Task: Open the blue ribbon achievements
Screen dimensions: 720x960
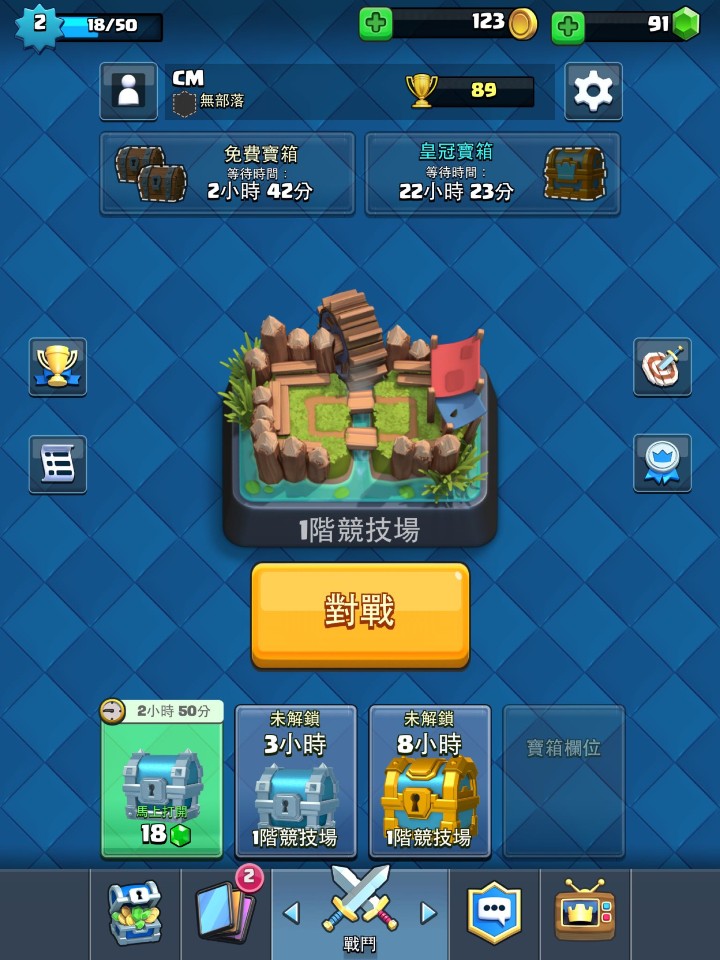Action: pyautogui.click(x=662, y=463)
